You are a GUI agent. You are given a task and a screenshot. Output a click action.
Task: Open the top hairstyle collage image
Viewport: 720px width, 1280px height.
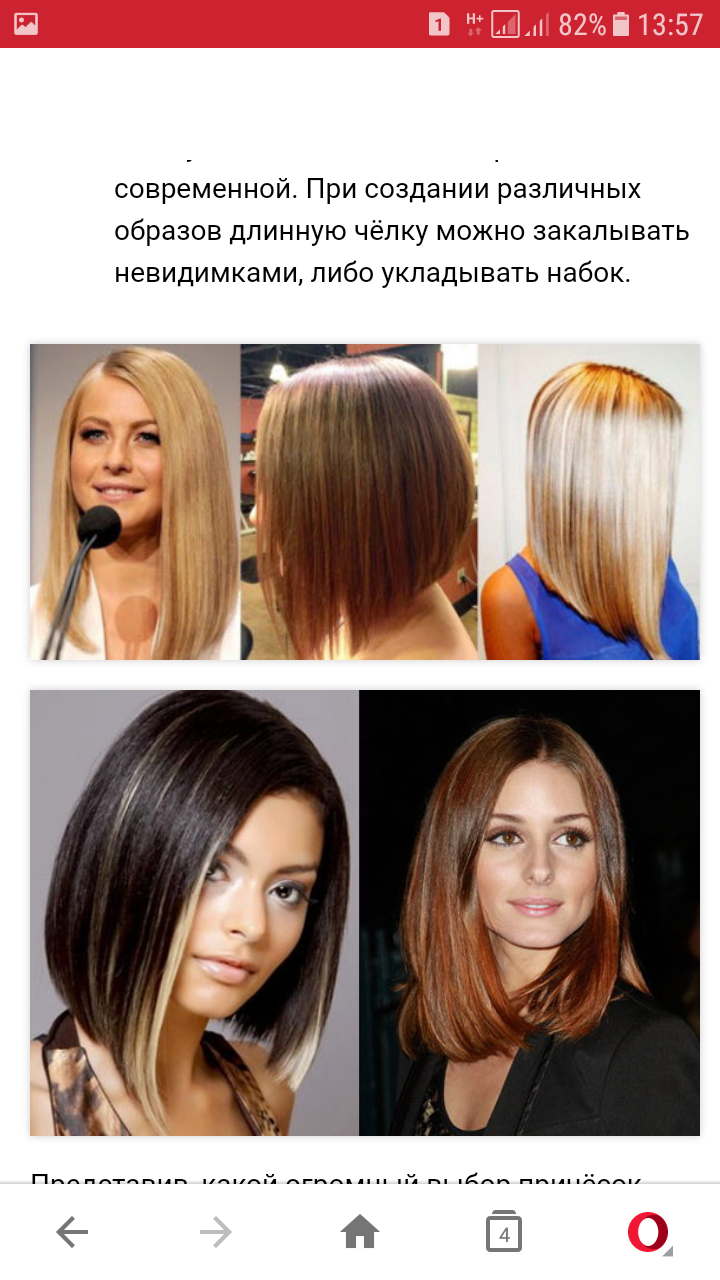pos(365,502)
